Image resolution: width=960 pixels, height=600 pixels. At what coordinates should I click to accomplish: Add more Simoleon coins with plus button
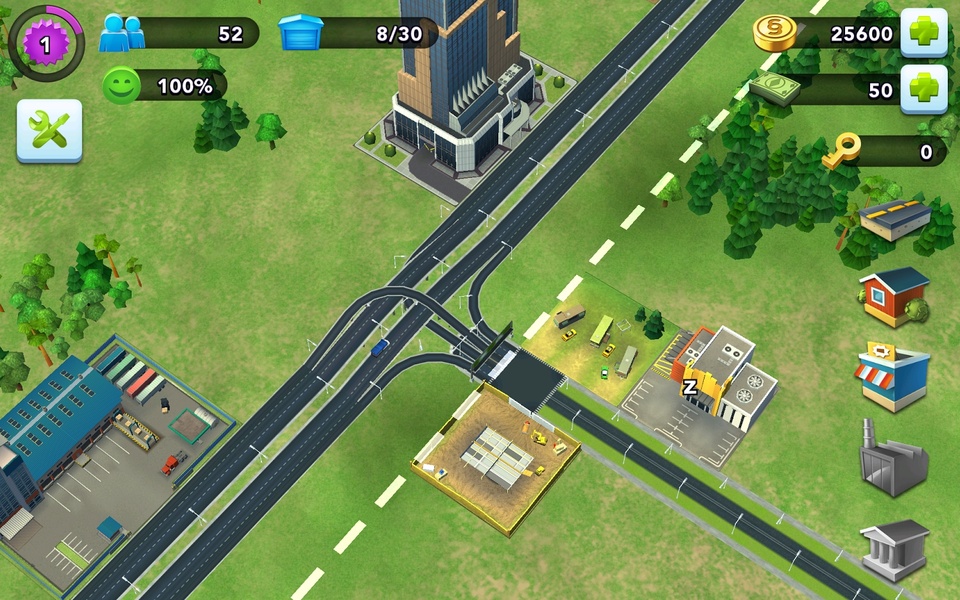pos(923,33)
